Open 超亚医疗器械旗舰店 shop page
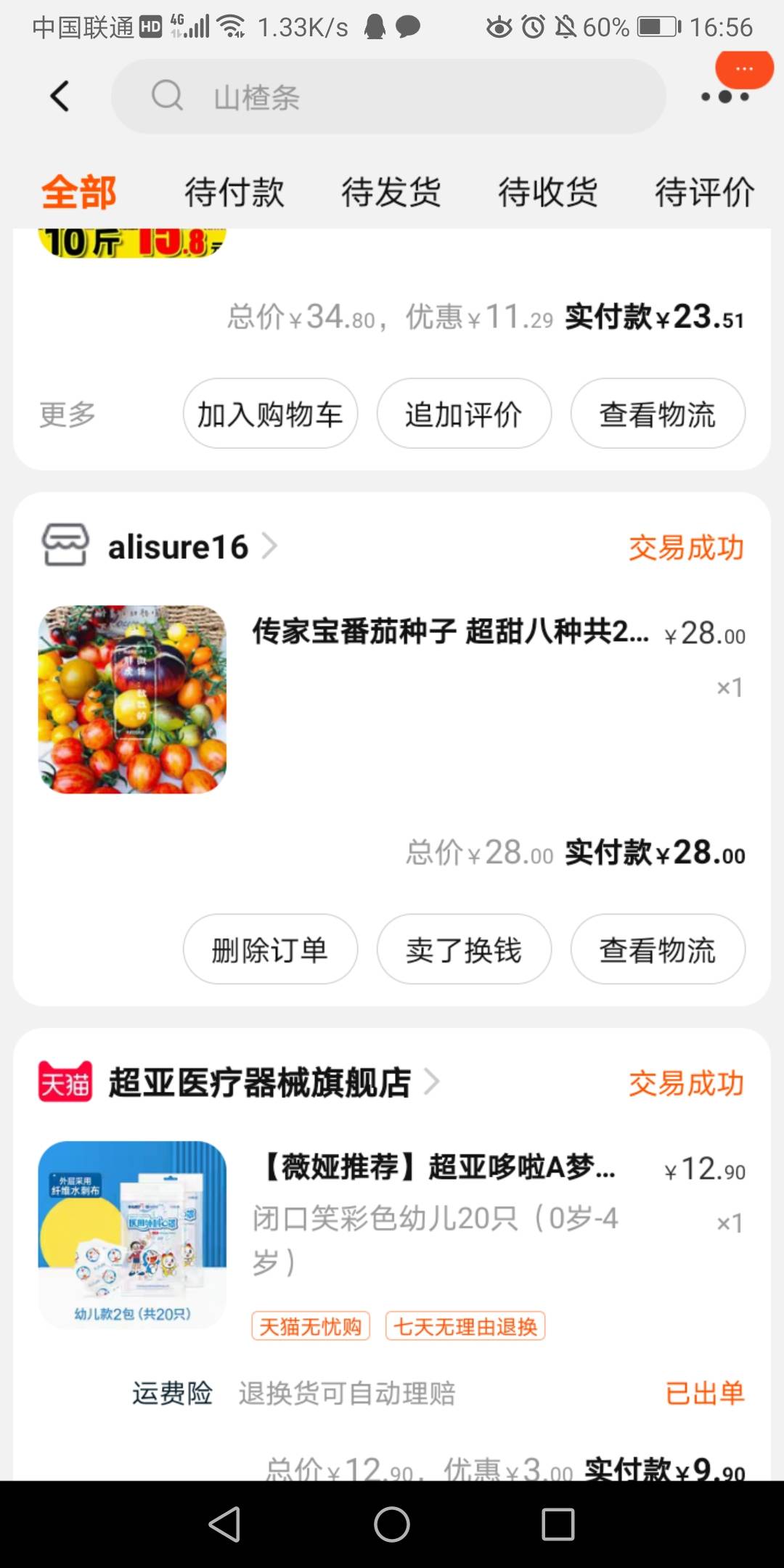The height and width of the screenshot is (1568, 784). point(260,1082)
